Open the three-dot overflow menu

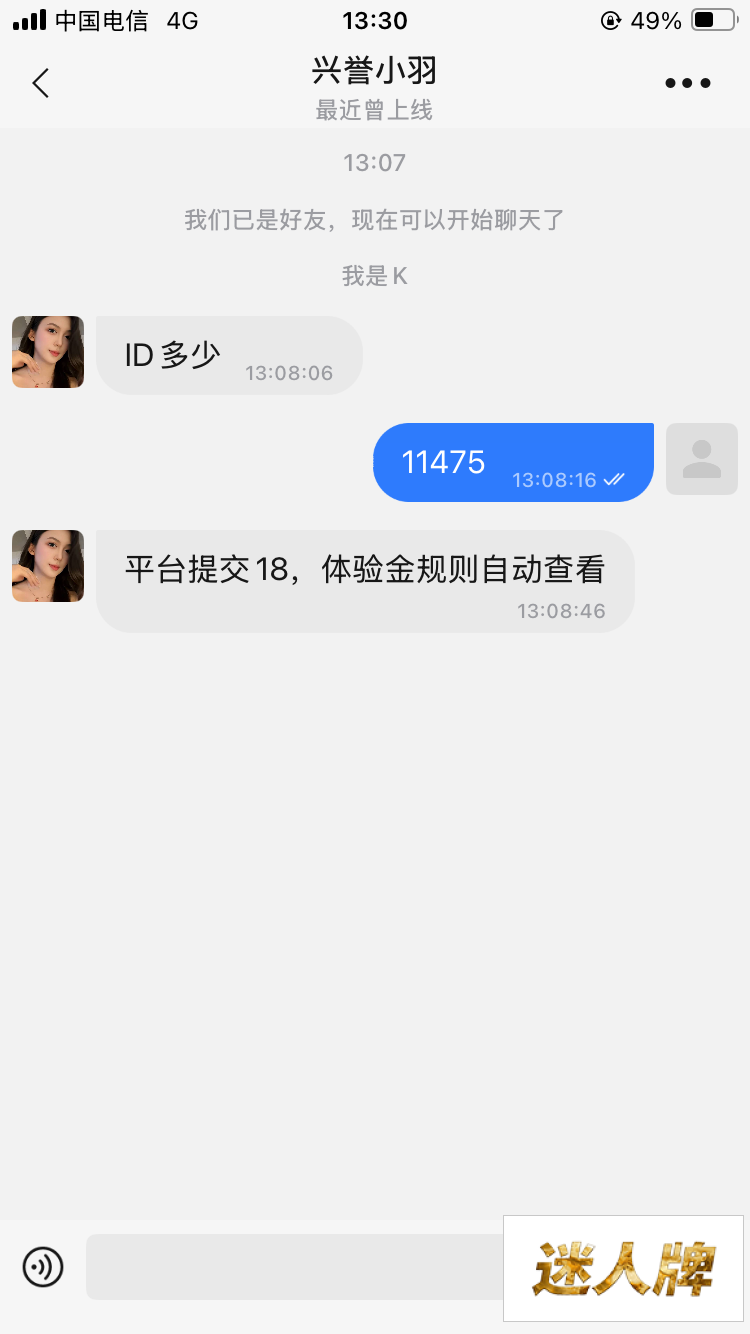click(688, 84)
